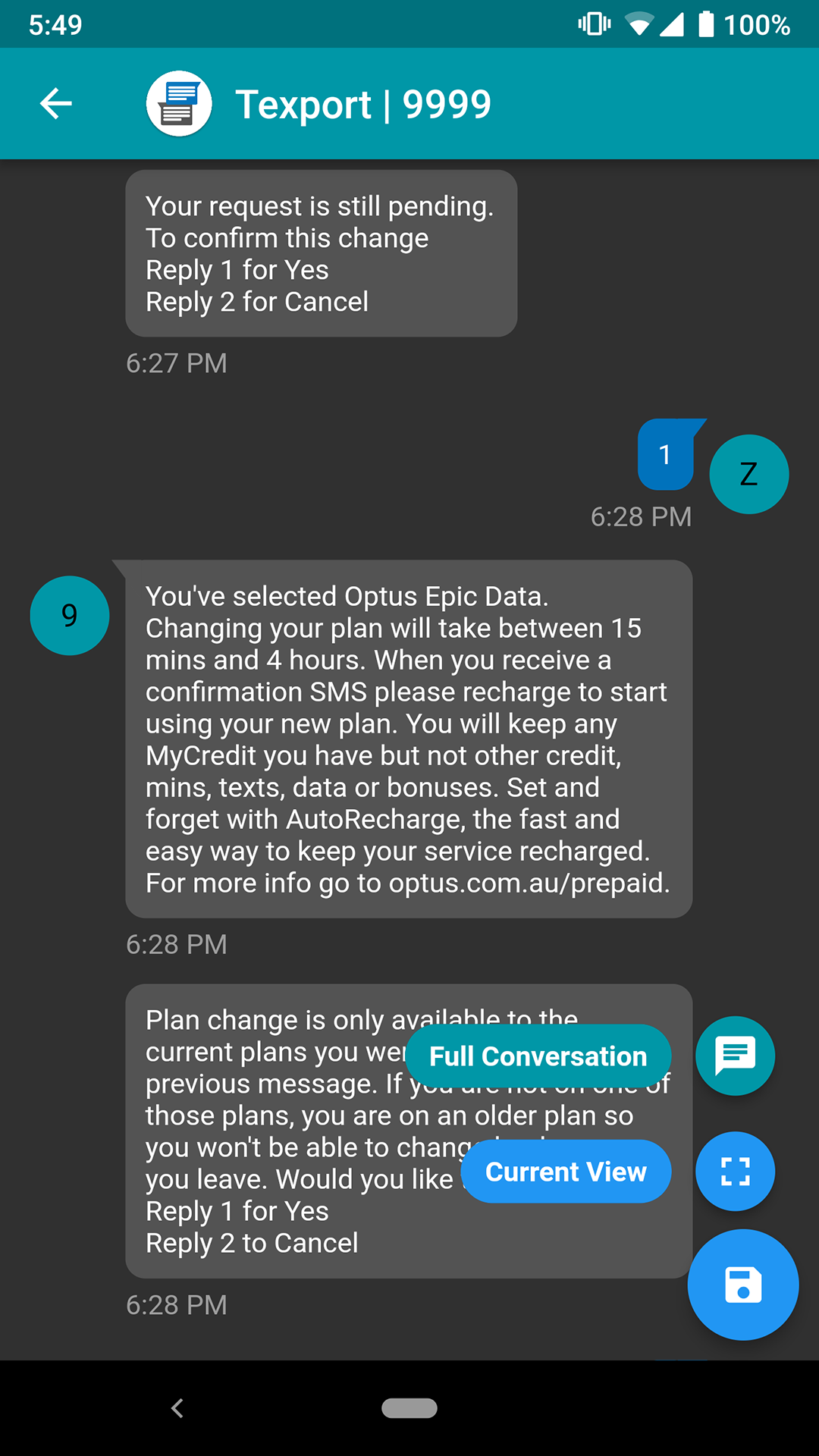The width and height of the screenshot is (819, 1456).
Task: Tap the chat bubble floating button
Action: 736,1056
